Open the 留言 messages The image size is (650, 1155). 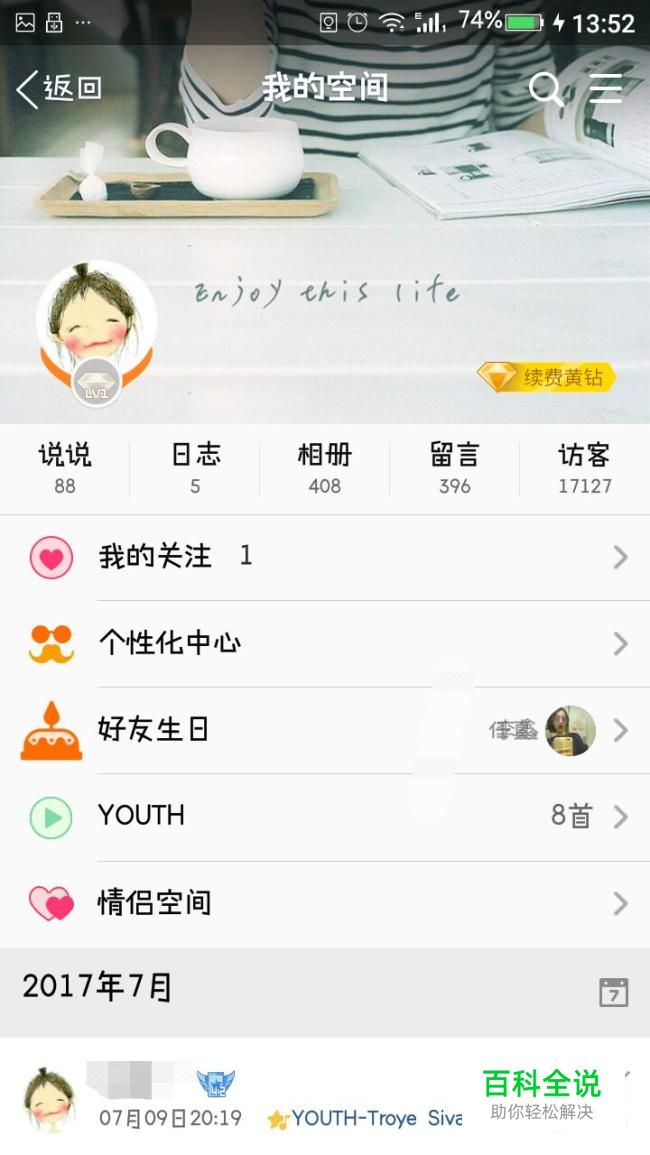point(455,468)
